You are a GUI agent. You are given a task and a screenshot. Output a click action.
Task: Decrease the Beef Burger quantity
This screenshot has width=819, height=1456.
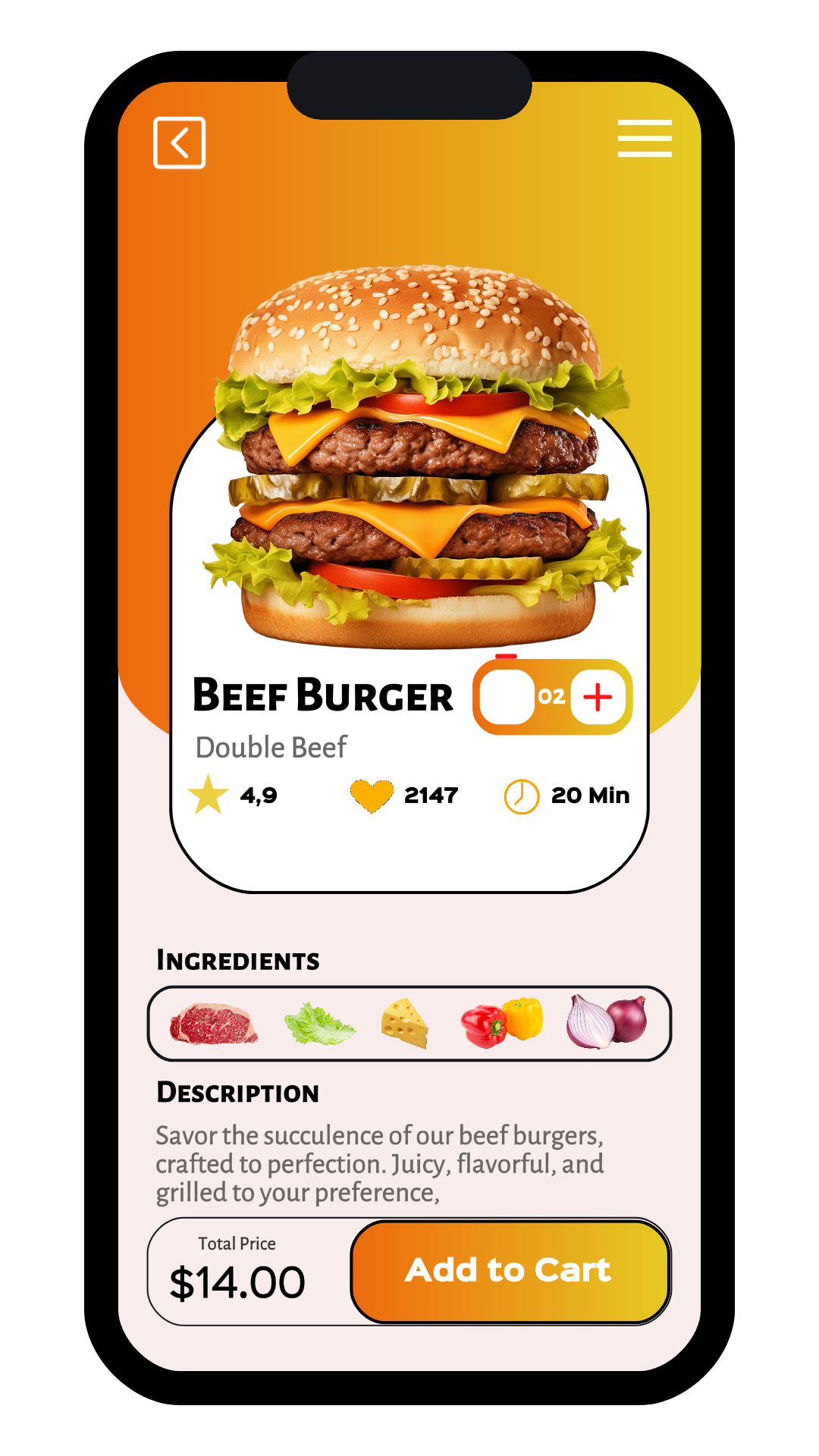click(507, 696)
